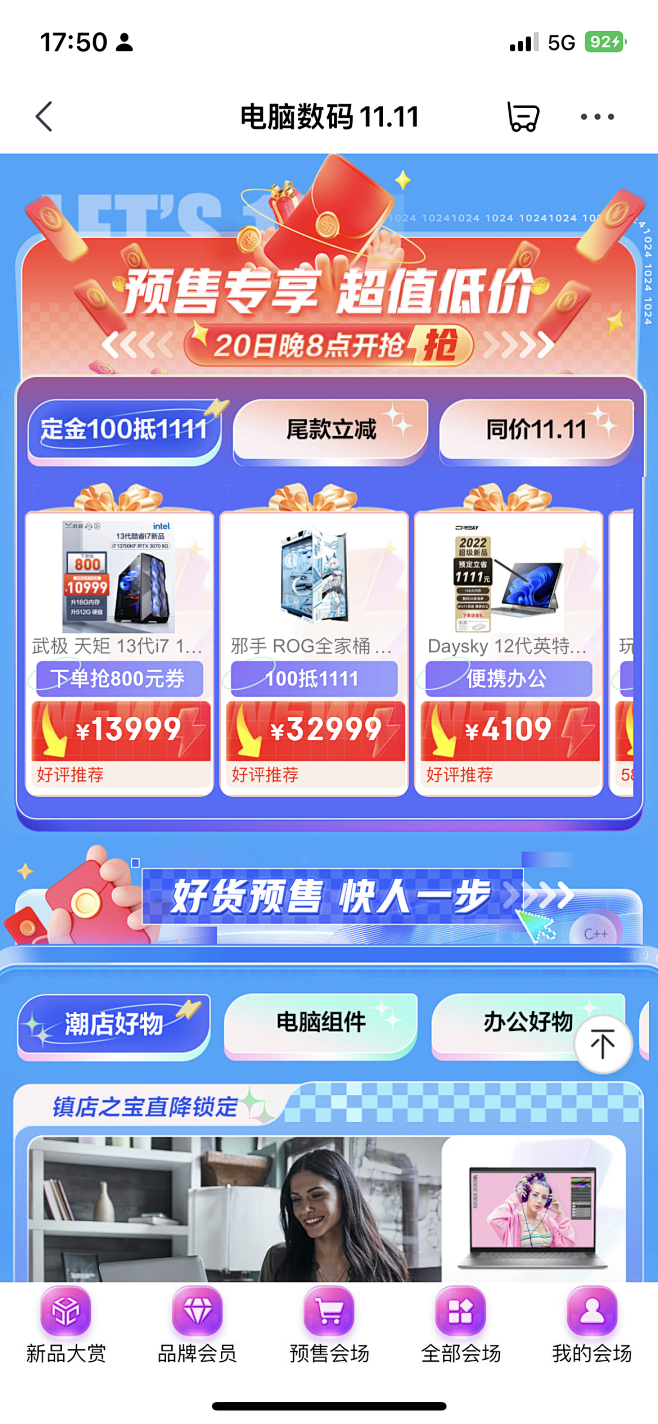This screenshot has height=1424, width=658.
Task: Open the Daysky 12代英特 product card
Action: point(509,653)
